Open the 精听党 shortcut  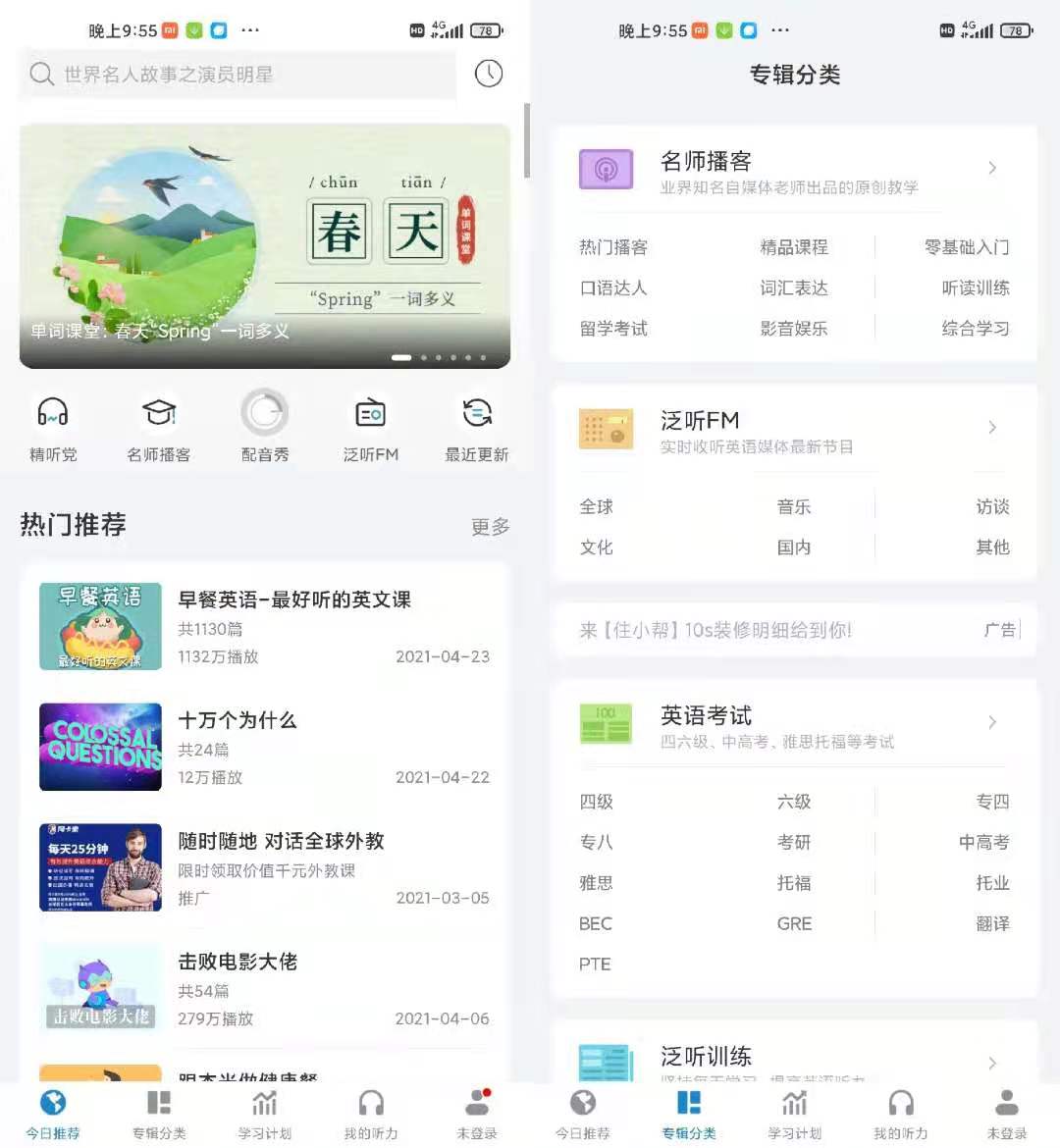tap(53, 427)
